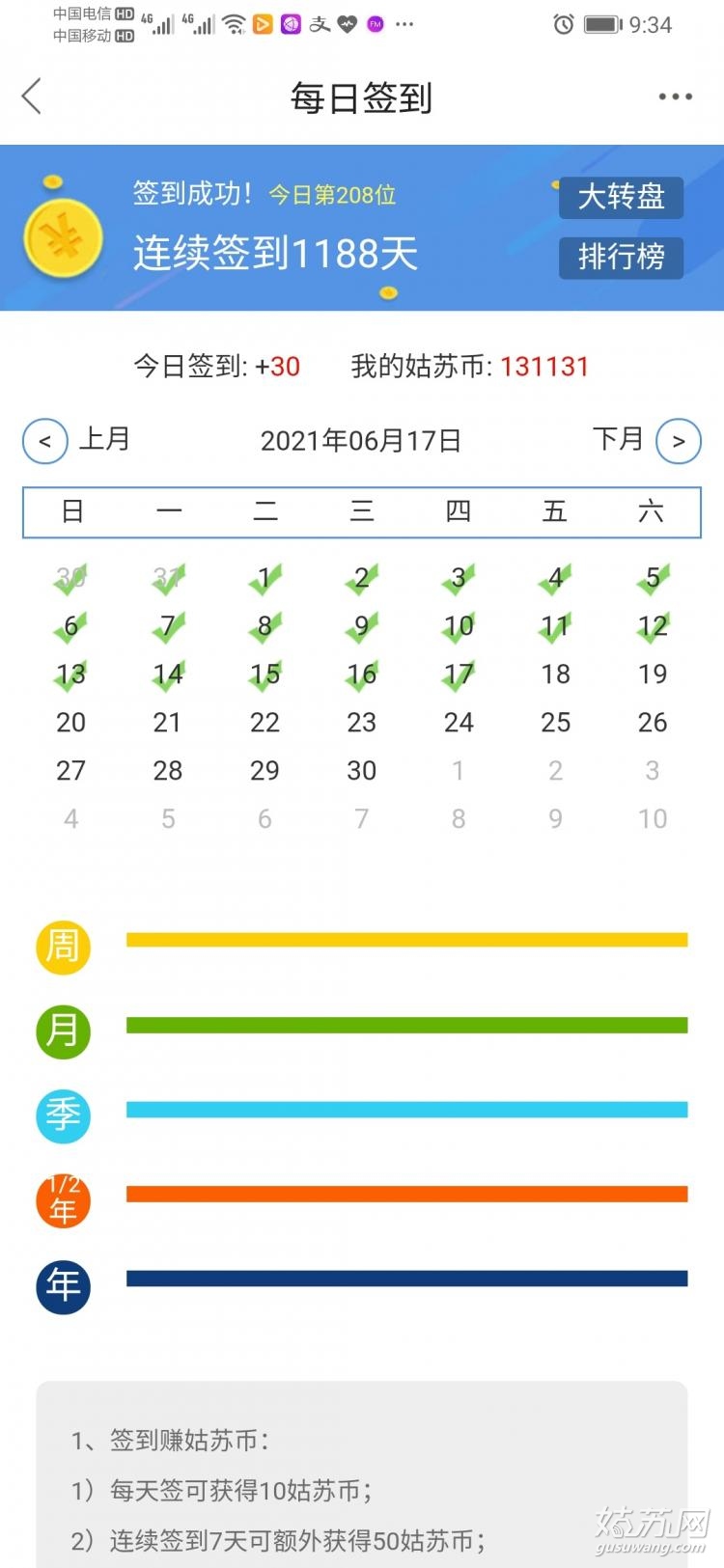Open the three-dot overflow menu
724x1568 pixels.
pos(675,96)
